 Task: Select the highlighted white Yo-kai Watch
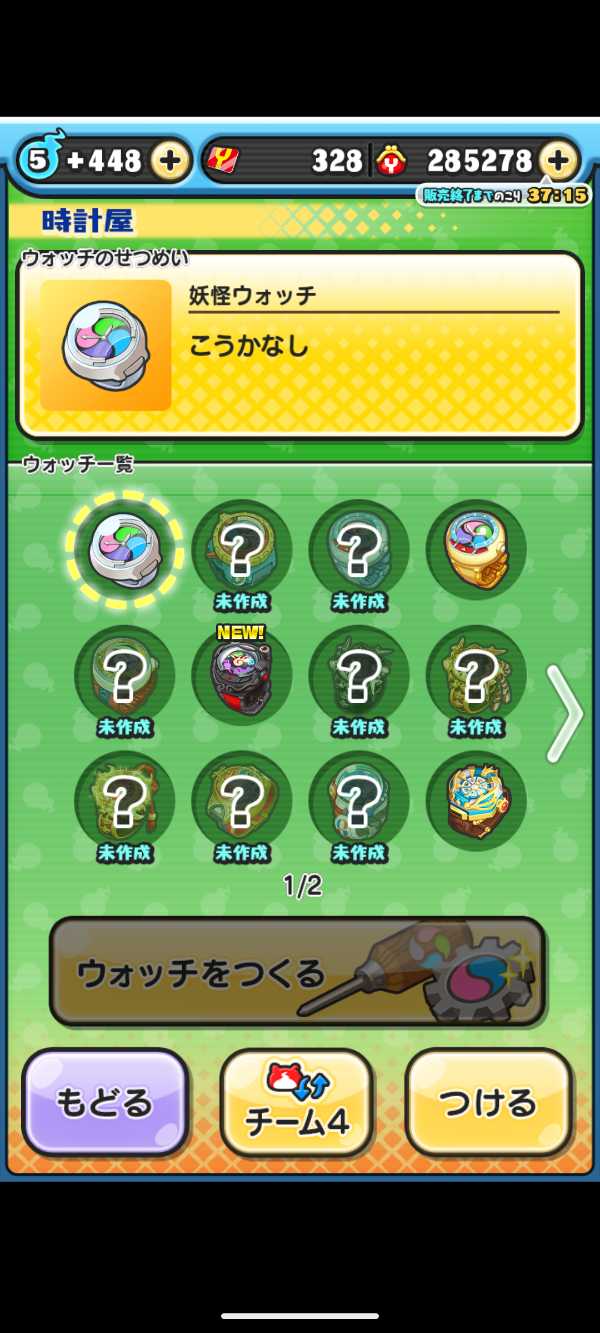coord(124,548)
